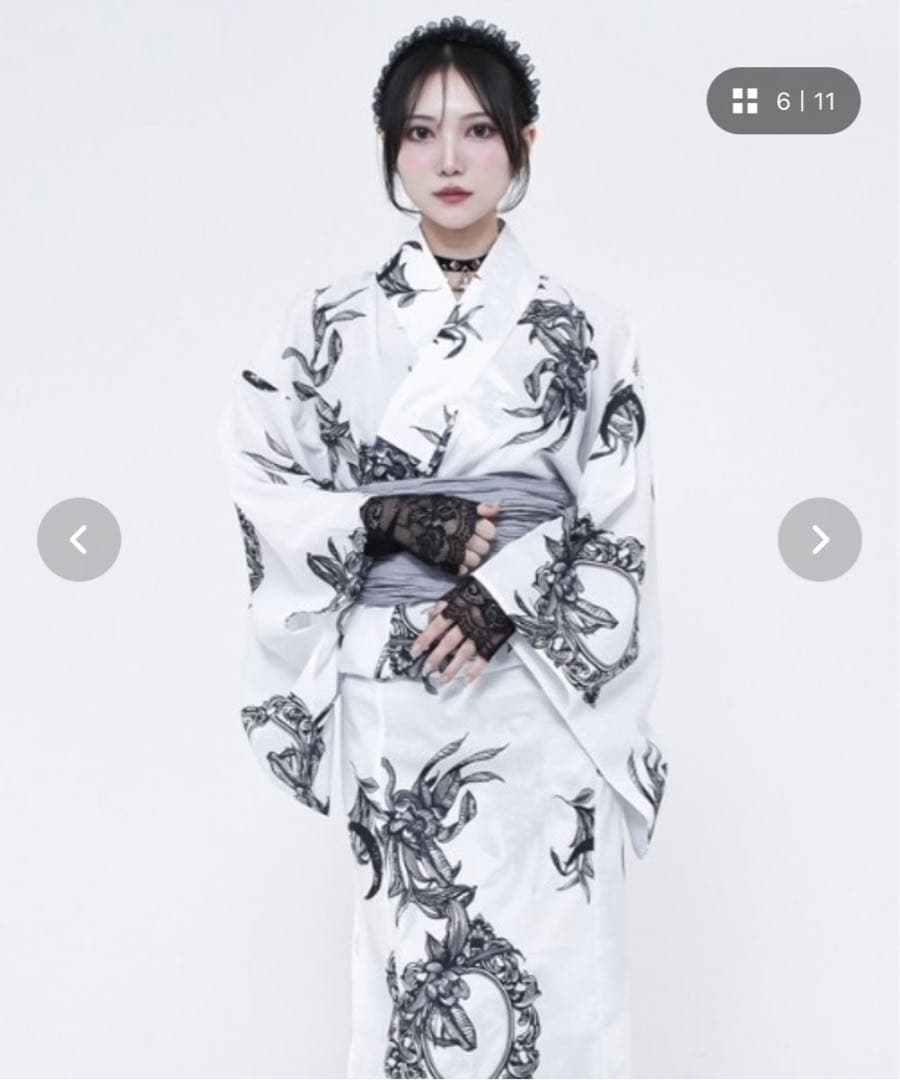Viewport: 900px width, 1080px height.
Task: Click the forward chevron to browse photos
Action: click(x=819, y=538)
